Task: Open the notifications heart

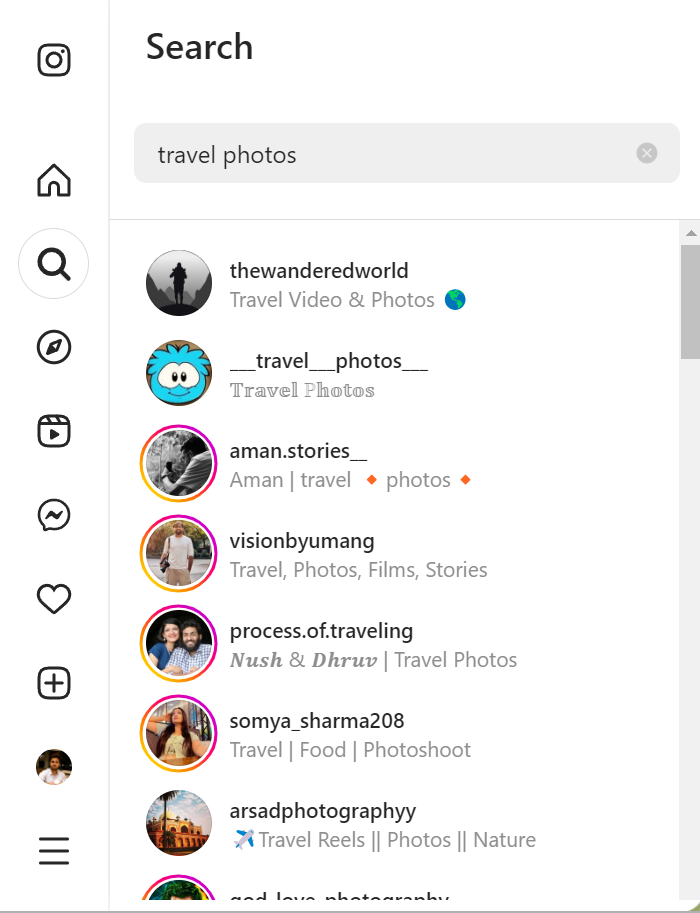Action: click(54, 599)
